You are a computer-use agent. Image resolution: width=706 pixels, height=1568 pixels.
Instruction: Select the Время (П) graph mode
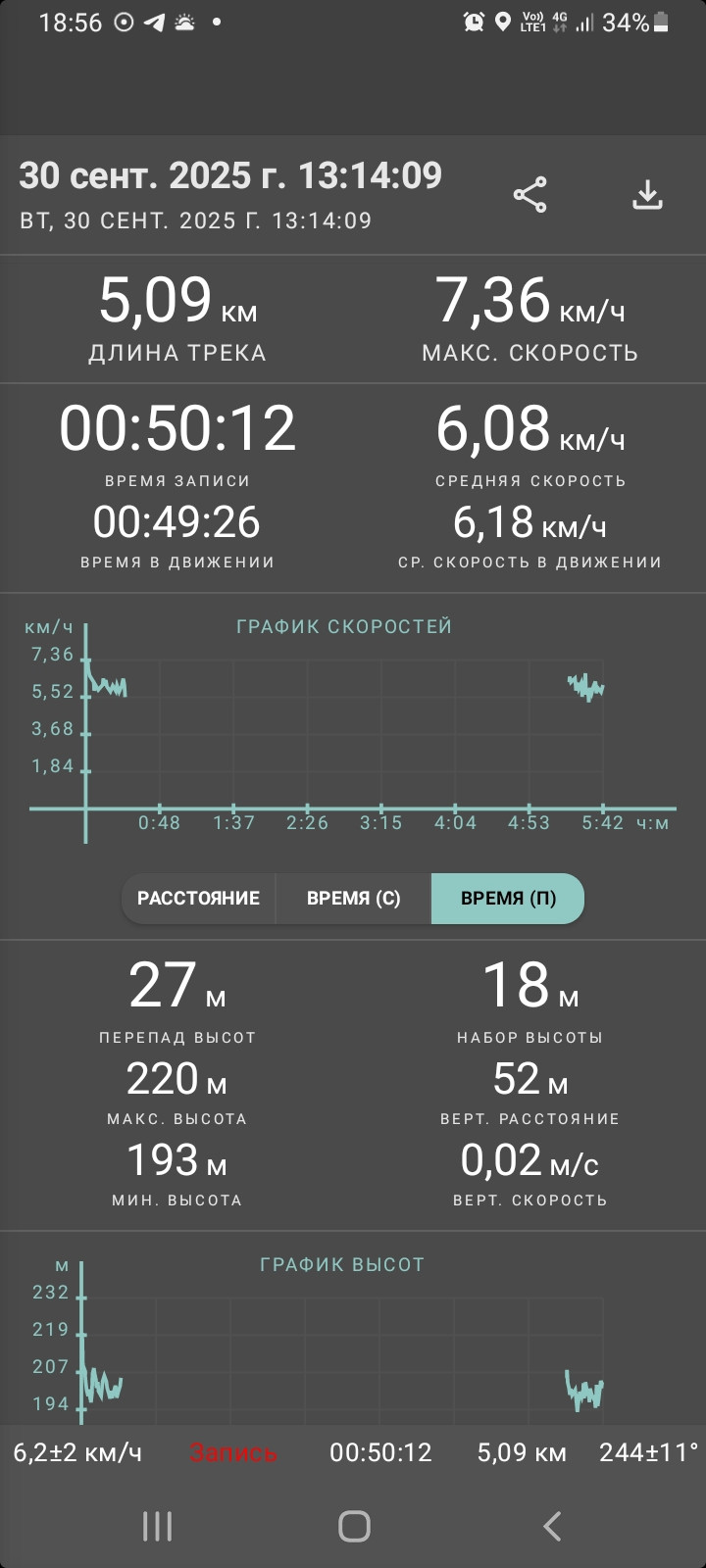pyautogui.click(x=508, y=899)
